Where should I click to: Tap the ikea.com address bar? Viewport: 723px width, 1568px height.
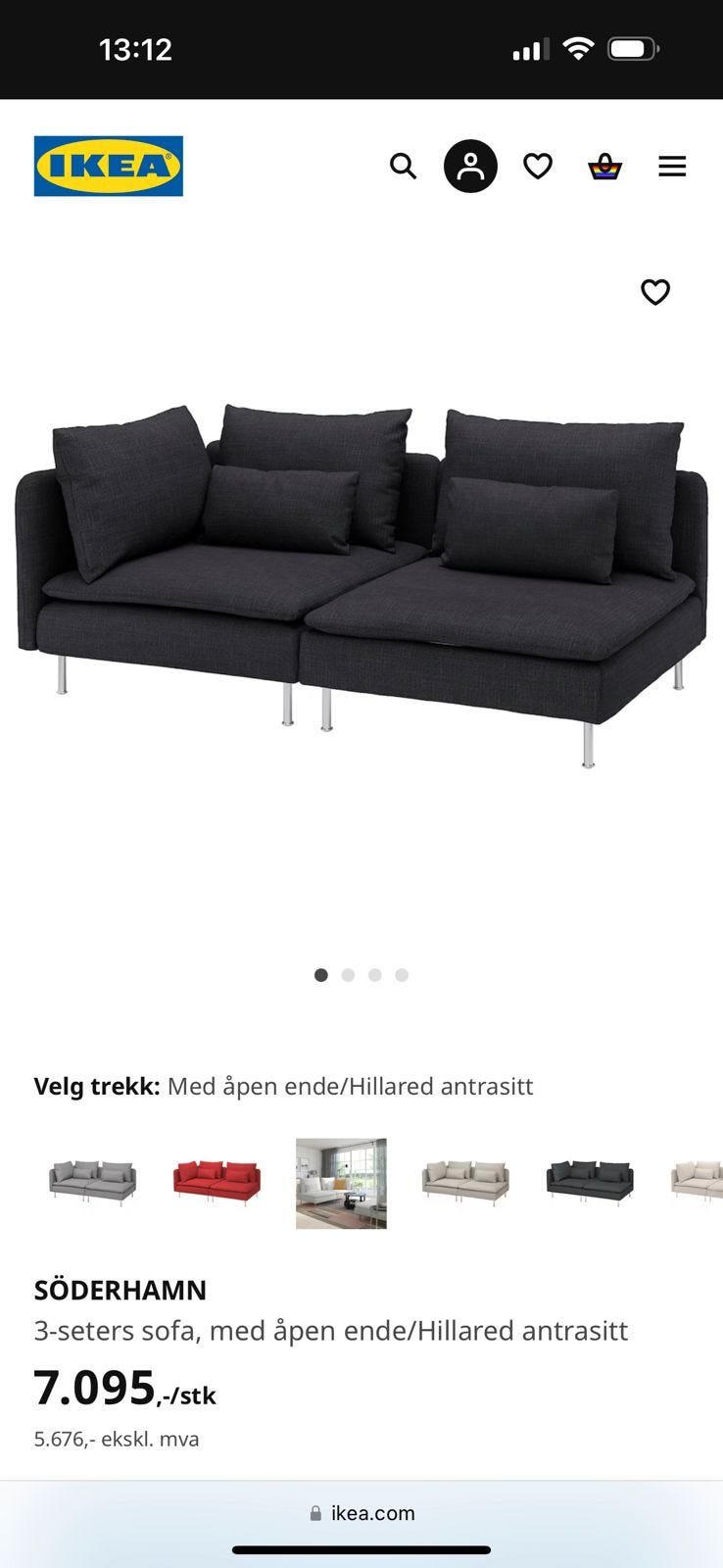tap(361, 1513)
